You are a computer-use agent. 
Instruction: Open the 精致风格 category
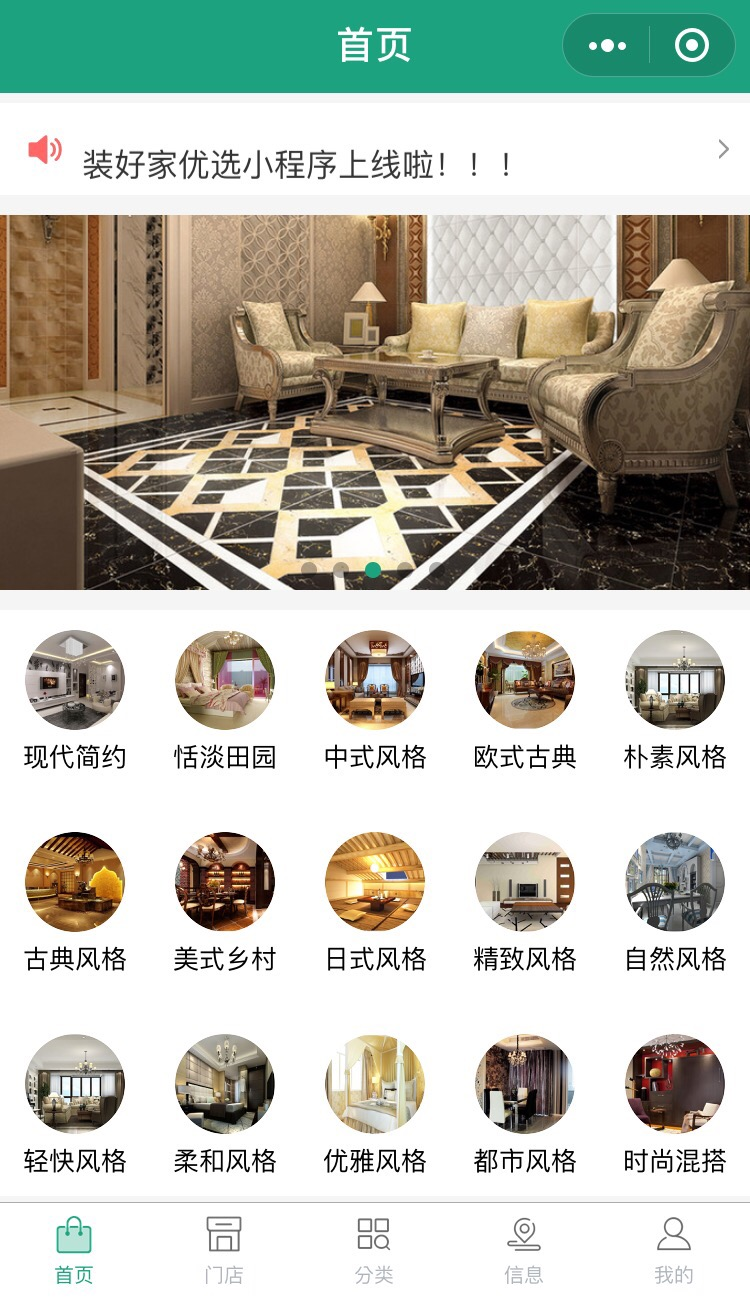click(525, 902)
